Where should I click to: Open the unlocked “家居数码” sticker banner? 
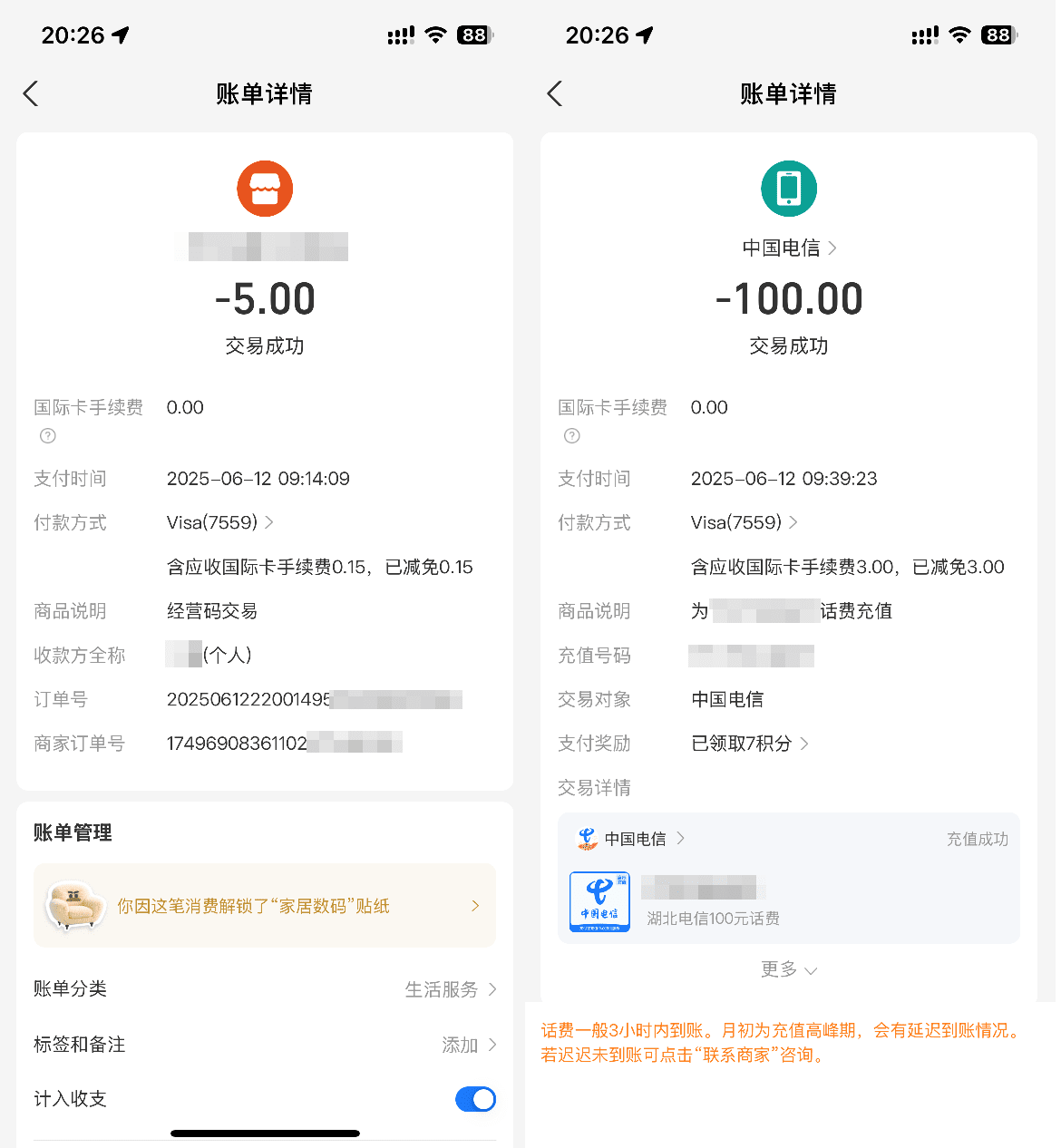pyautogui.click(x=265, y=906)
